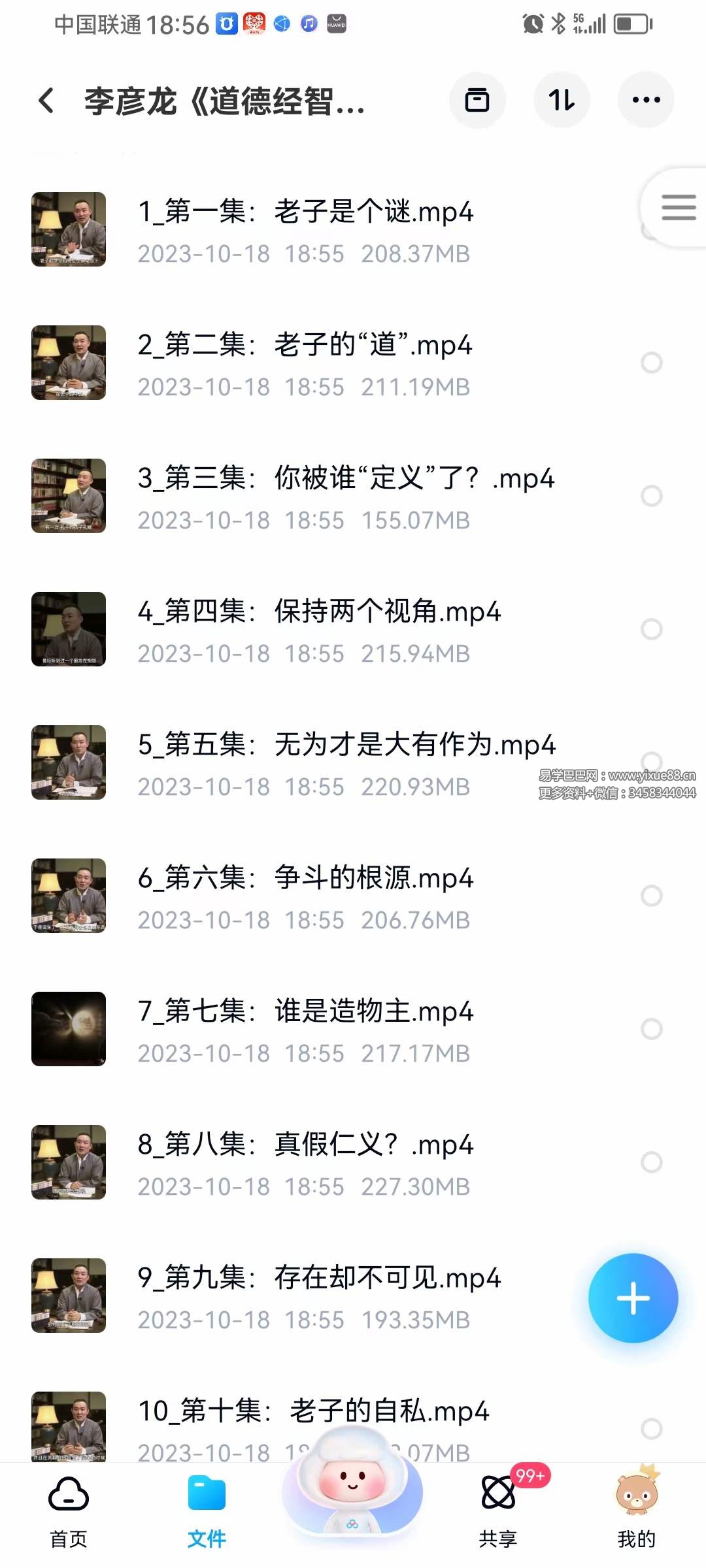This screenshot has width=706, height=1568.
Task: Switch to the 文件 tab
Action: tap(207, 1496)
